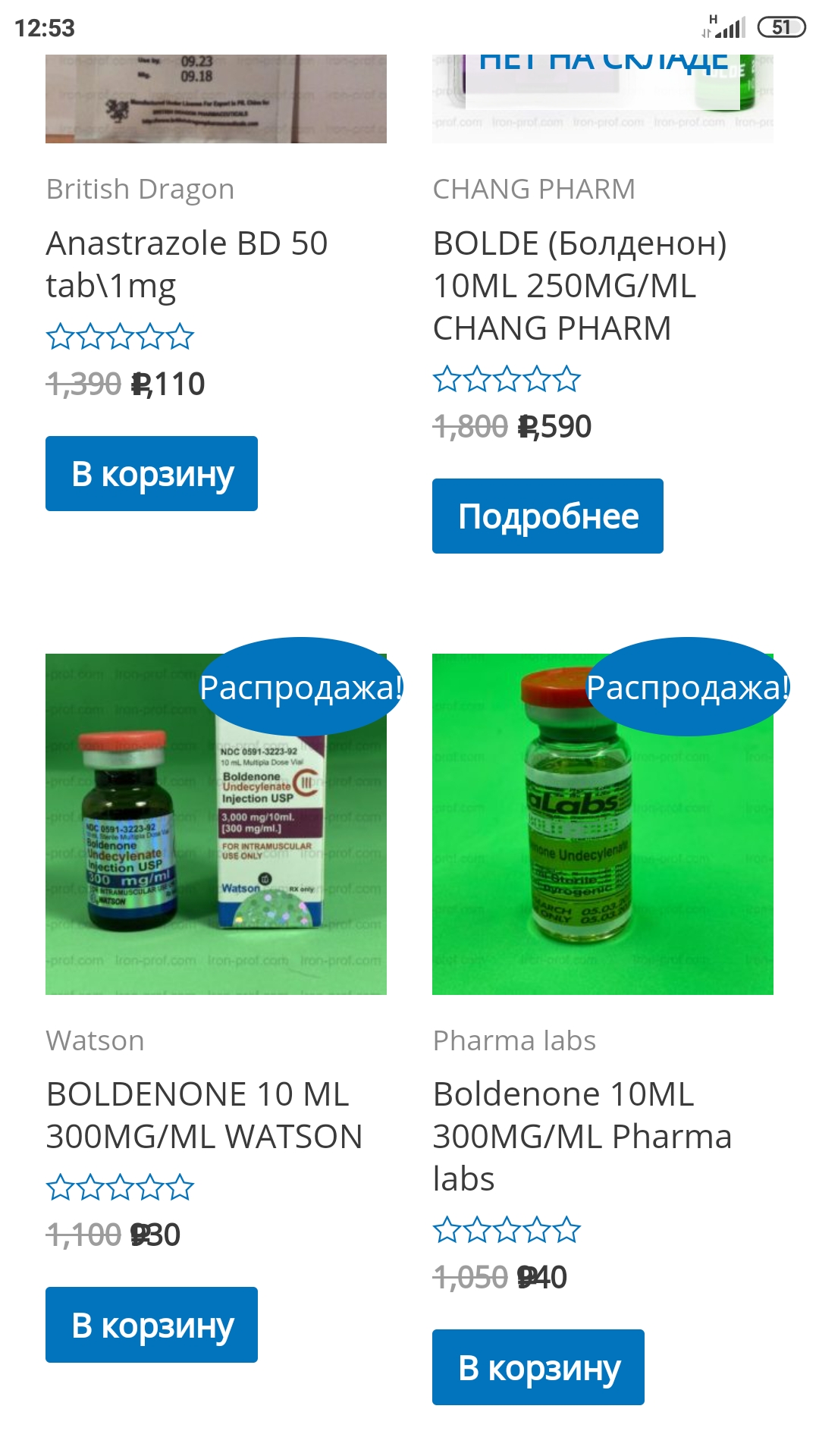
Task: Tap Подробнее for BOLDE Chang Pharm
Action: click(548, 516)
